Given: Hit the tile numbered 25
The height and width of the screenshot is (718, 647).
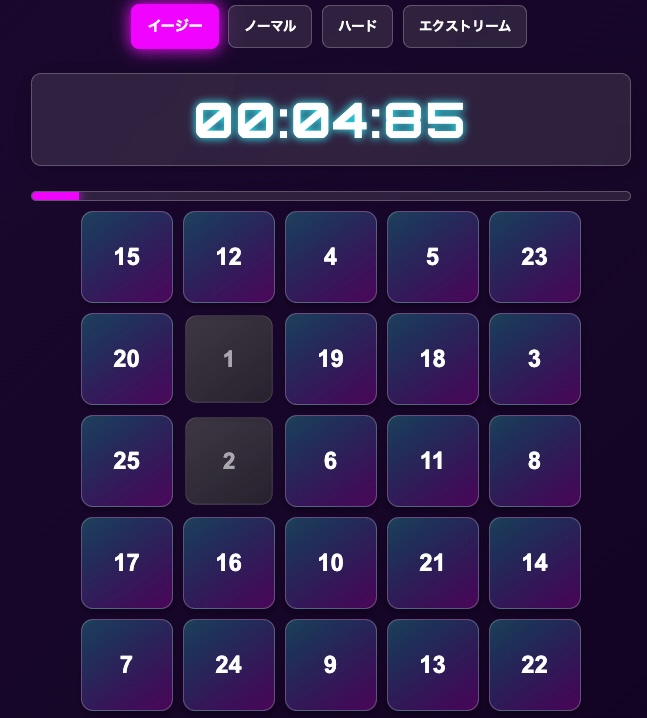Looking at the screenshot, I should pyautogui.click(x=126, y=461).
